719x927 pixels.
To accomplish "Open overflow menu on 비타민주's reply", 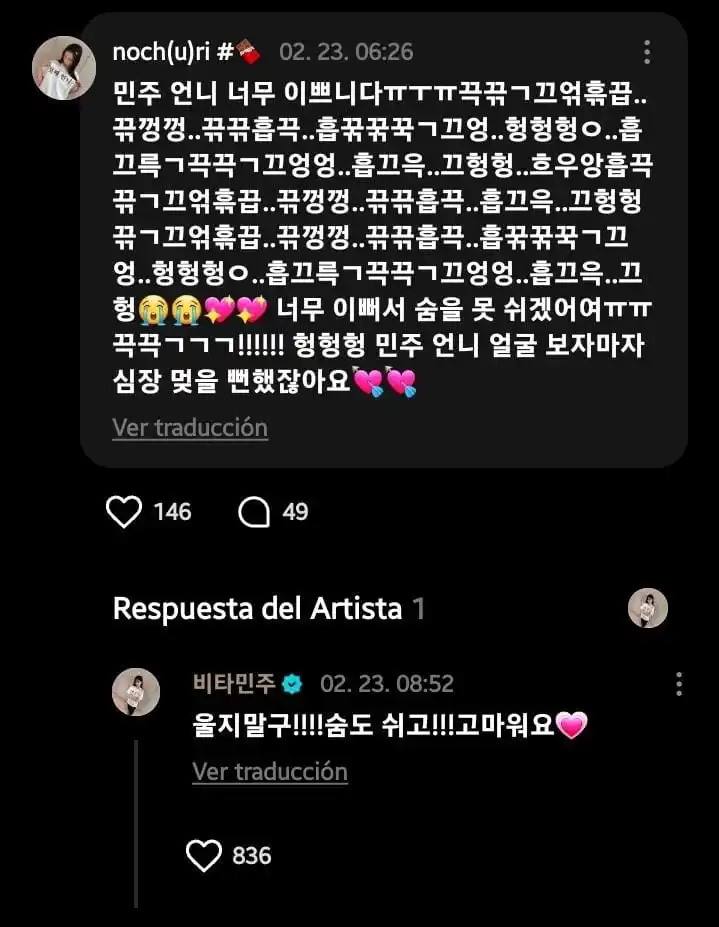I will coord(679,684).
